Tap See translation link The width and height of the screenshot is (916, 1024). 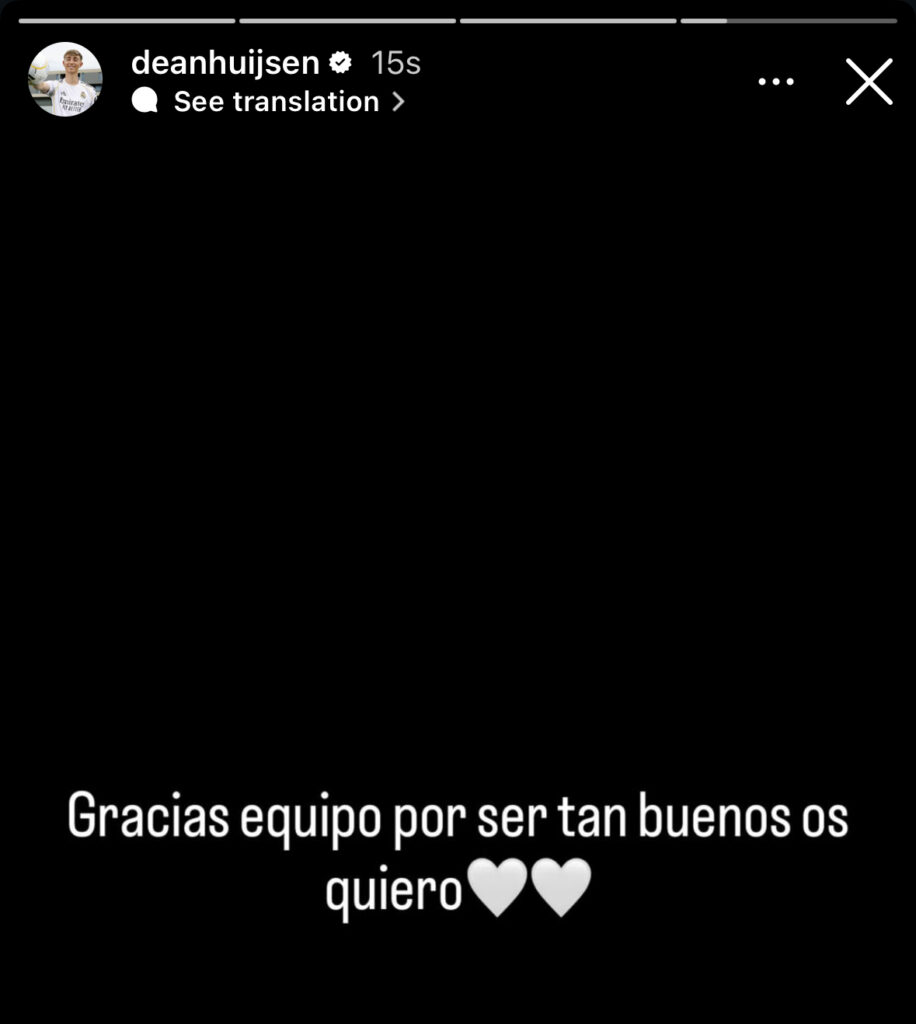click(275, 102)
